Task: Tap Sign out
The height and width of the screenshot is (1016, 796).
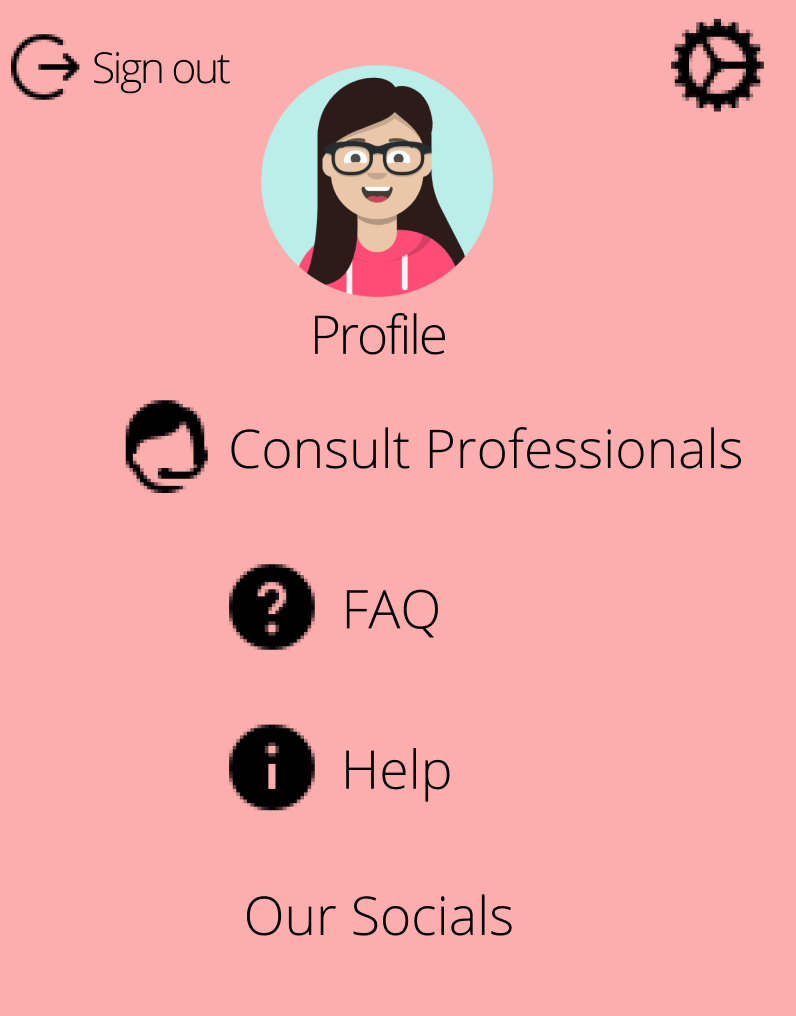Action: [x=121, y=67]
